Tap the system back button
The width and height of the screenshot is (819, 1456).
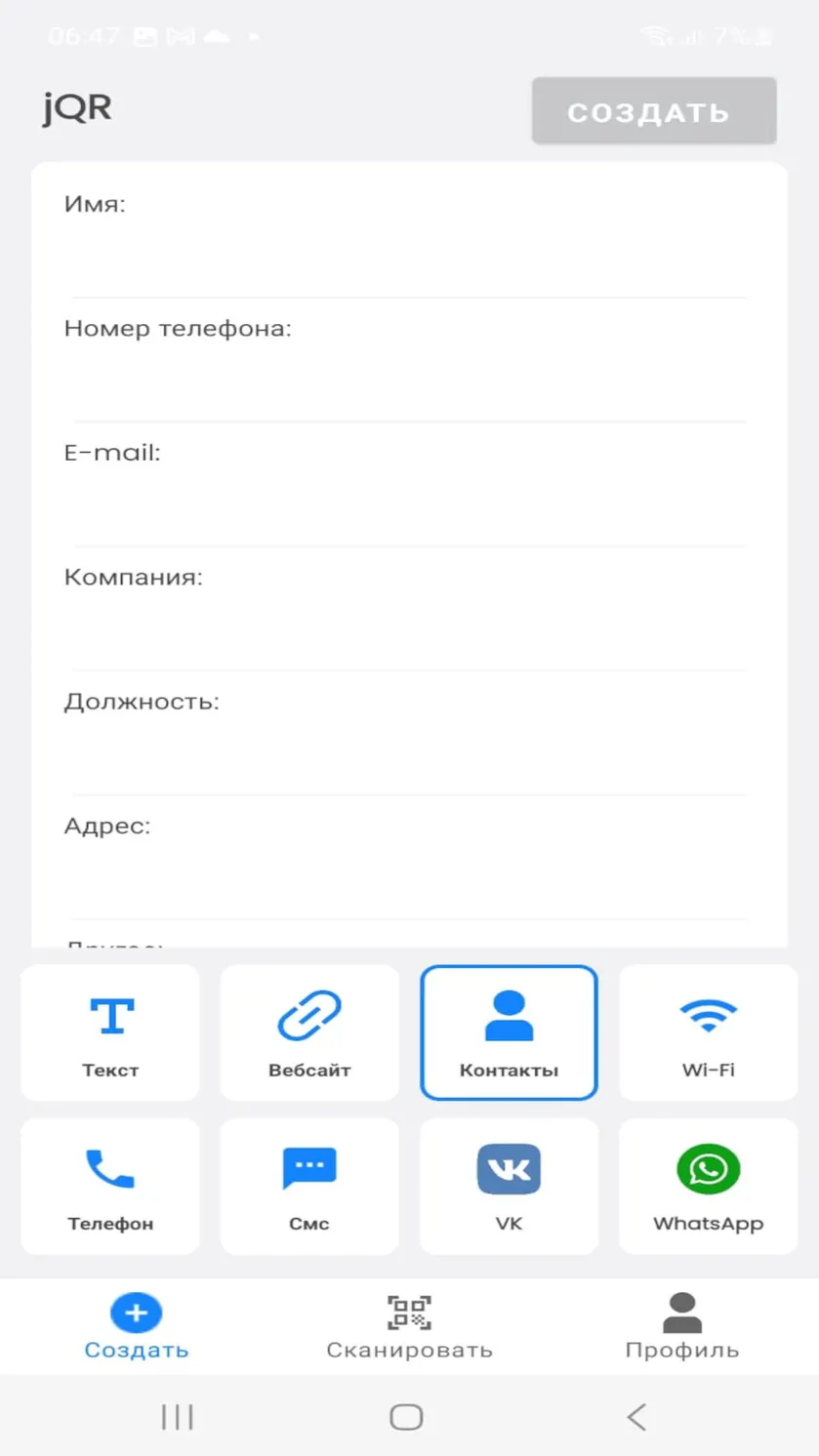click(636, 1417)
